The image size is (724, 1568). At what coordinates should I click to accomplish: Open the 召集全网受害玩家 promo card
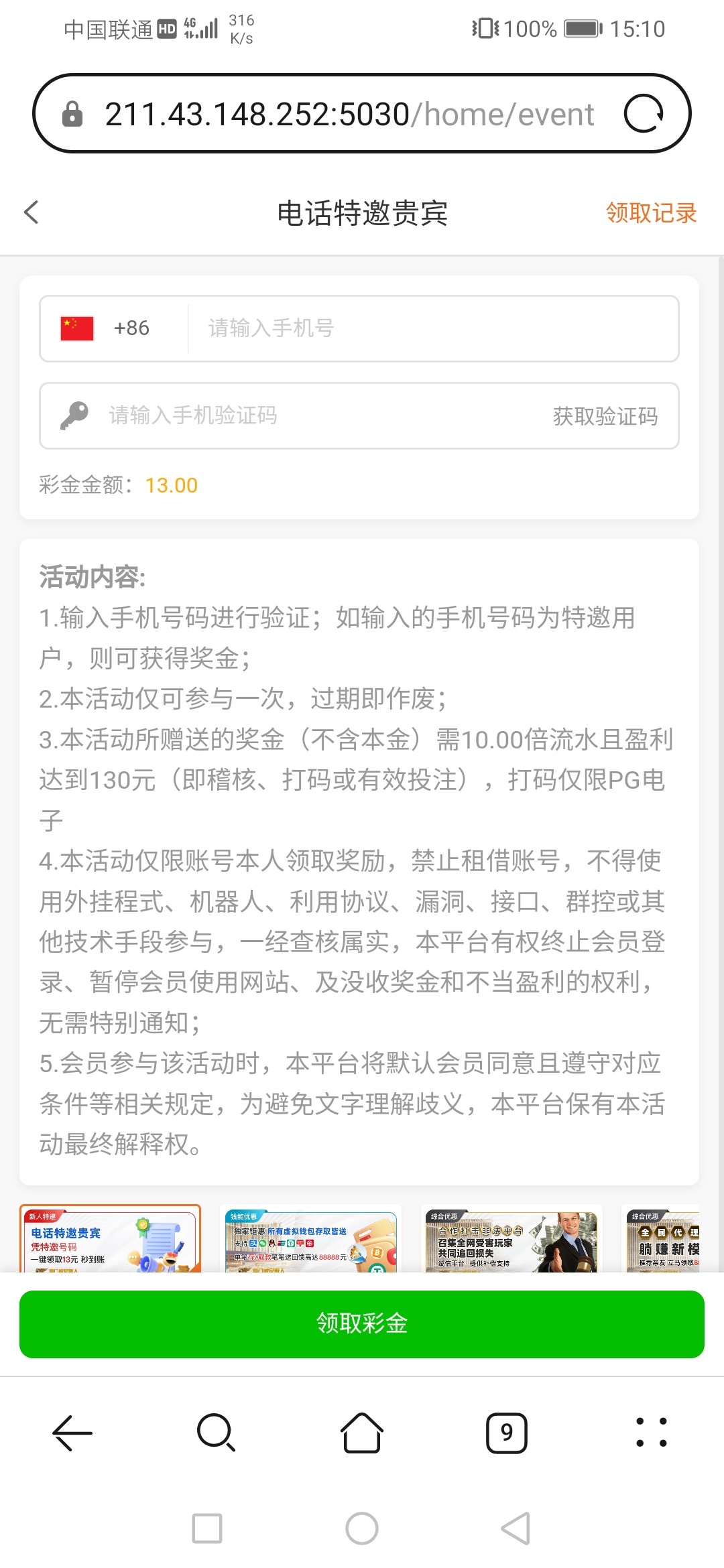point(511,1241)
